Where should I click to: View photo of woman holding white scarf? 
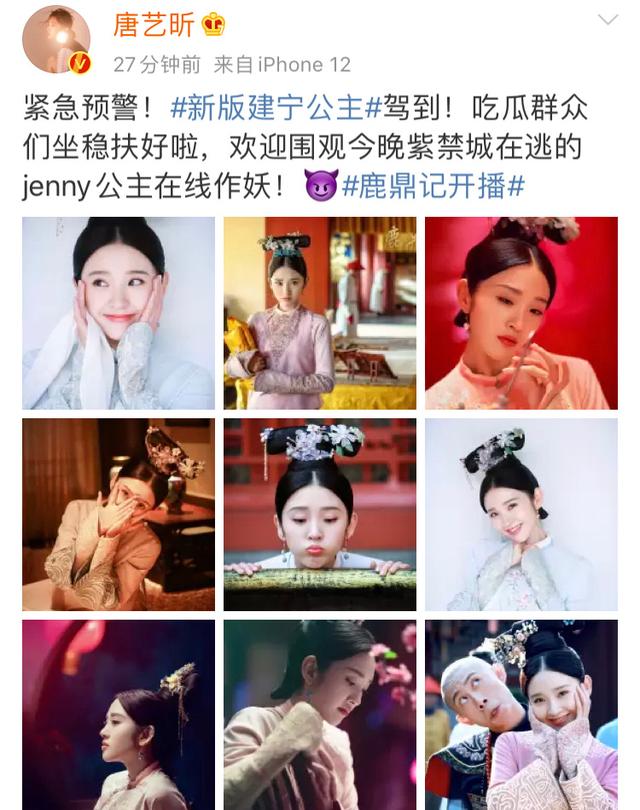(118, 313)
